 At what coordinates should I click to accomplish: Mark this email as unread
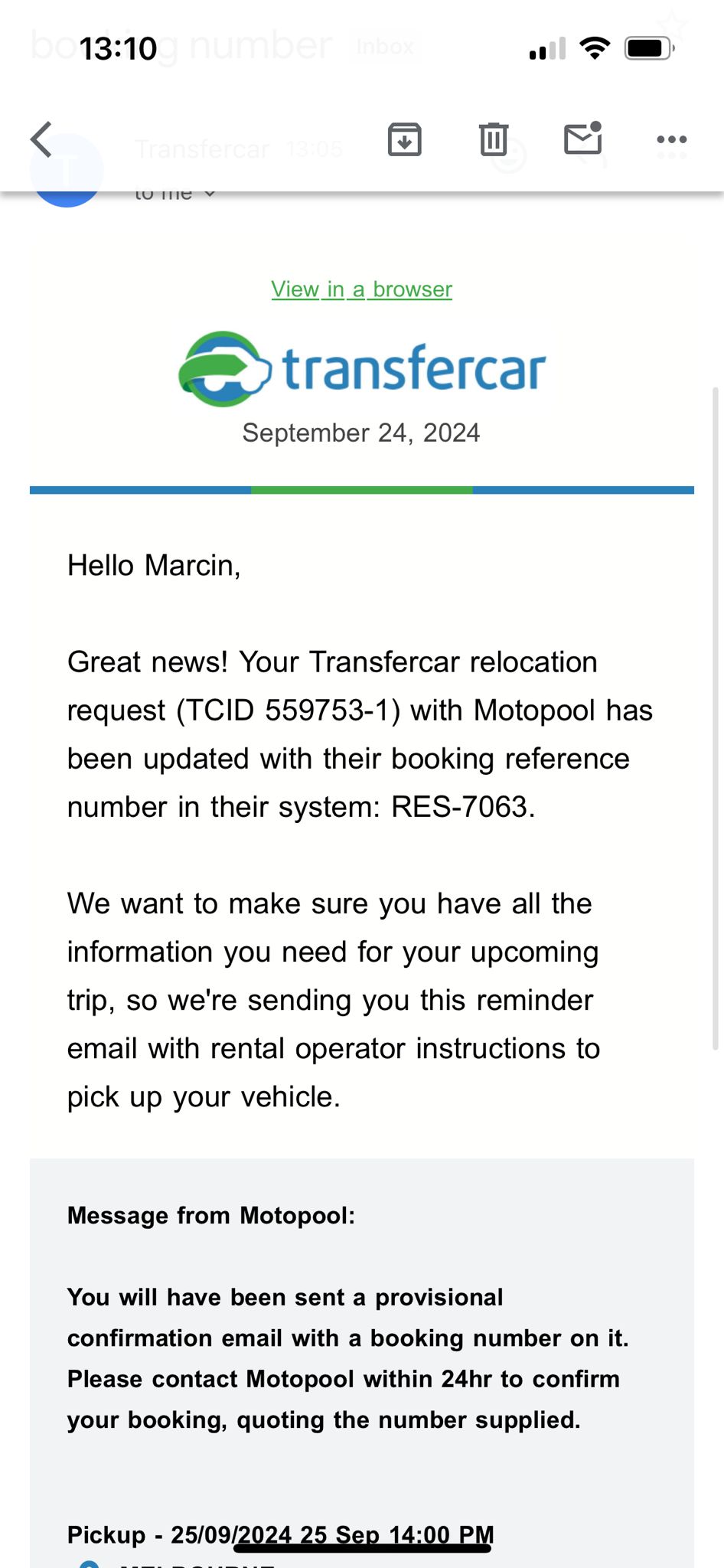click(583, 139)
